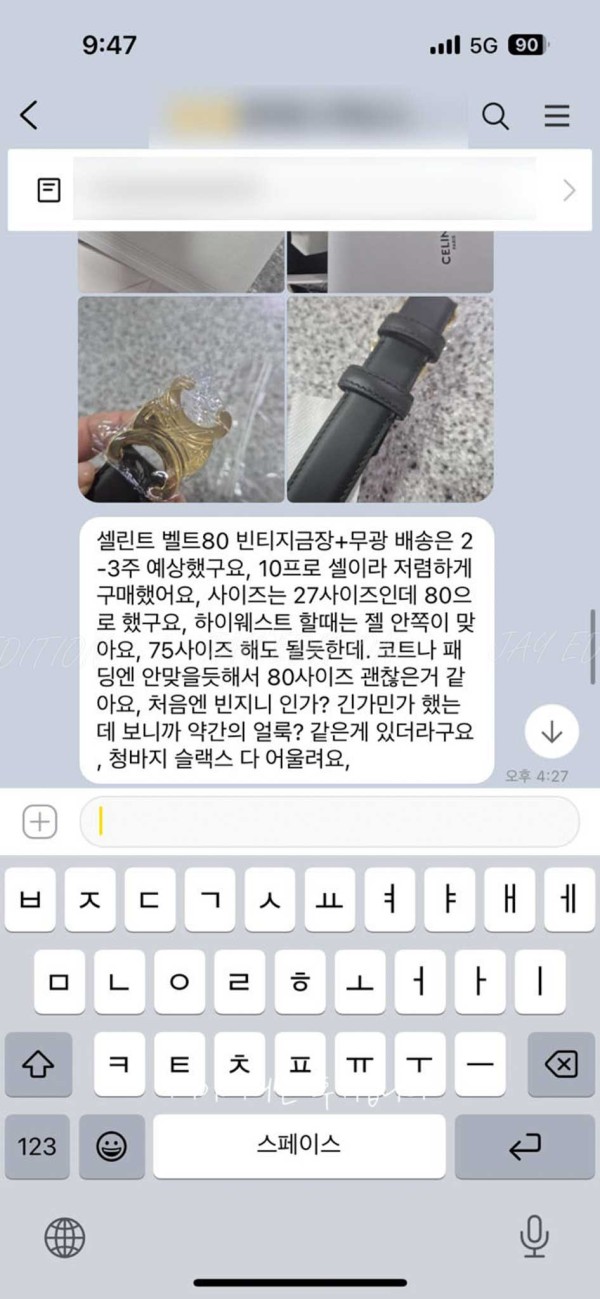Start voice dictation with microphone
Viewport: 600px width, 1299px height.
point(535,1238)
